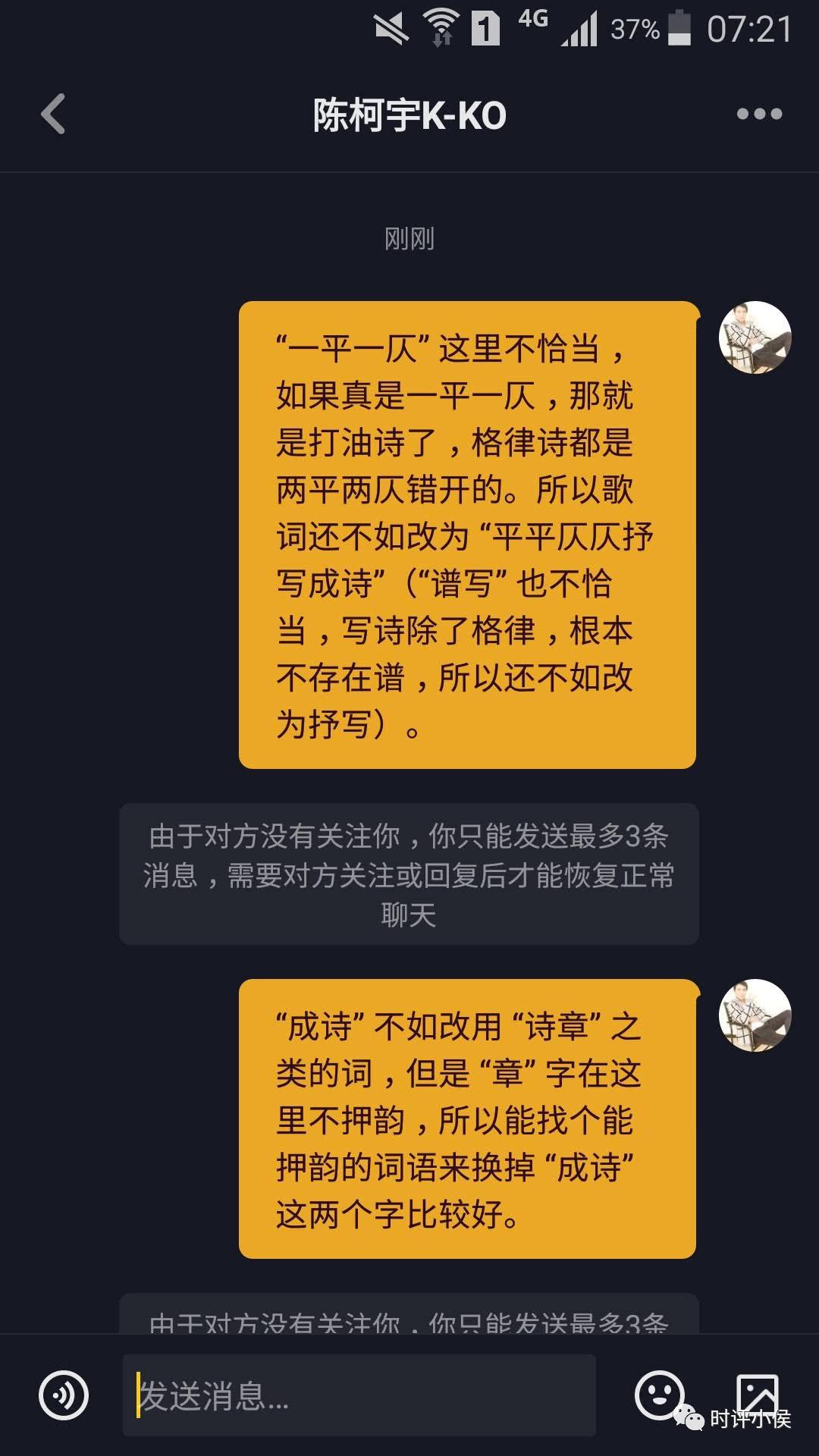
Task: Open the three-dot more options menu
Action: coord(759,115)
